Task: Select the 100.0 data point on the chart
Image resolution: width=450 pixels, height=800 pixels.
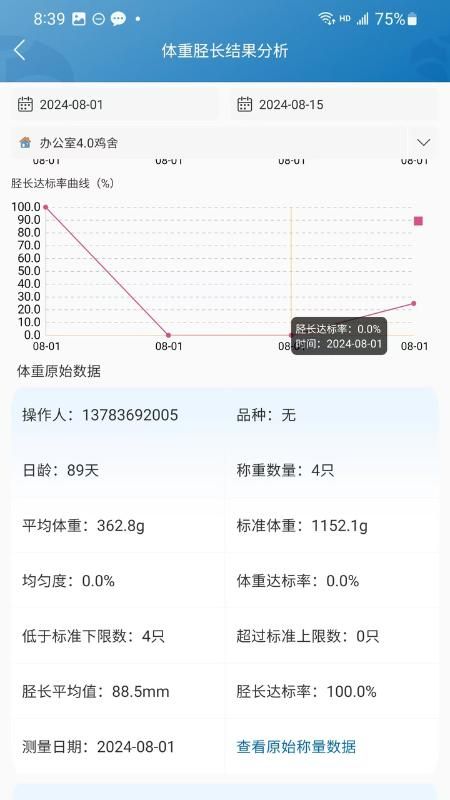Action: (45, 207)
